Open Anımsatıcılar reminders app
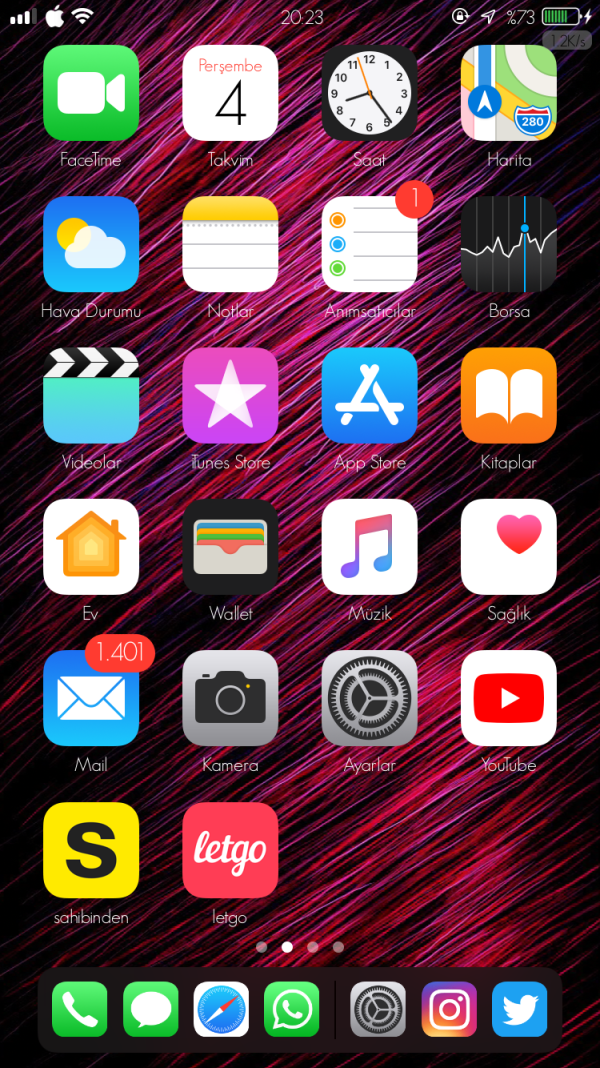The width and height of the screenshot is (600, 1068). [369, 244]
